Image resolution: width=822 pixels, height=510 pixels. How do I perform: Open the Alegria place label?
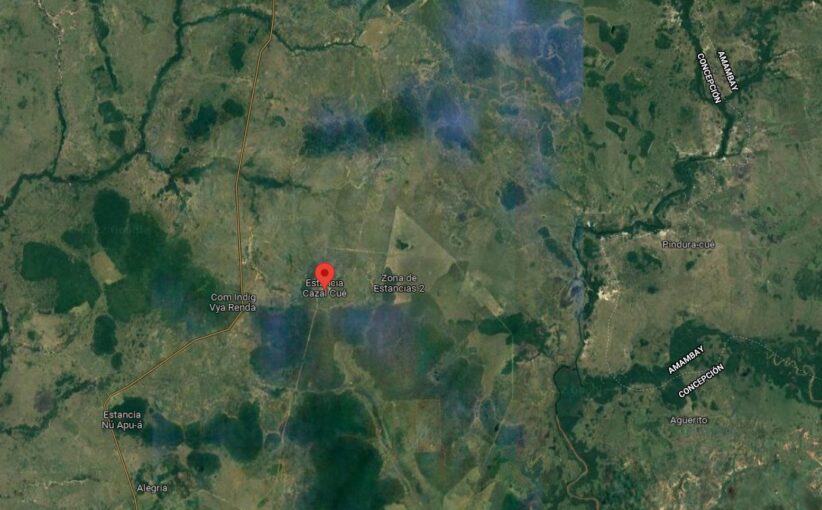point(152,488)
